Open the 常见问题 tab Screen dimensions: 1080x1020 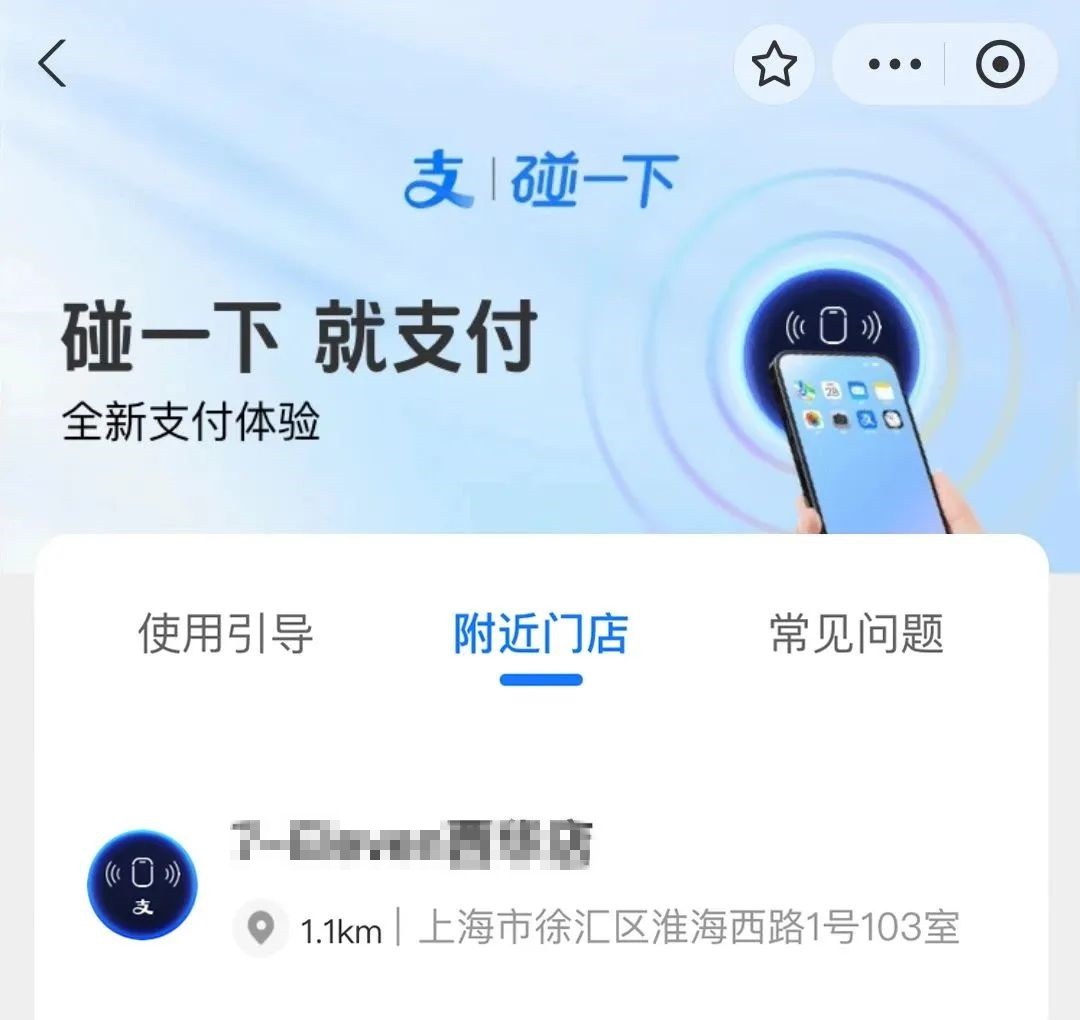(856, 634)
